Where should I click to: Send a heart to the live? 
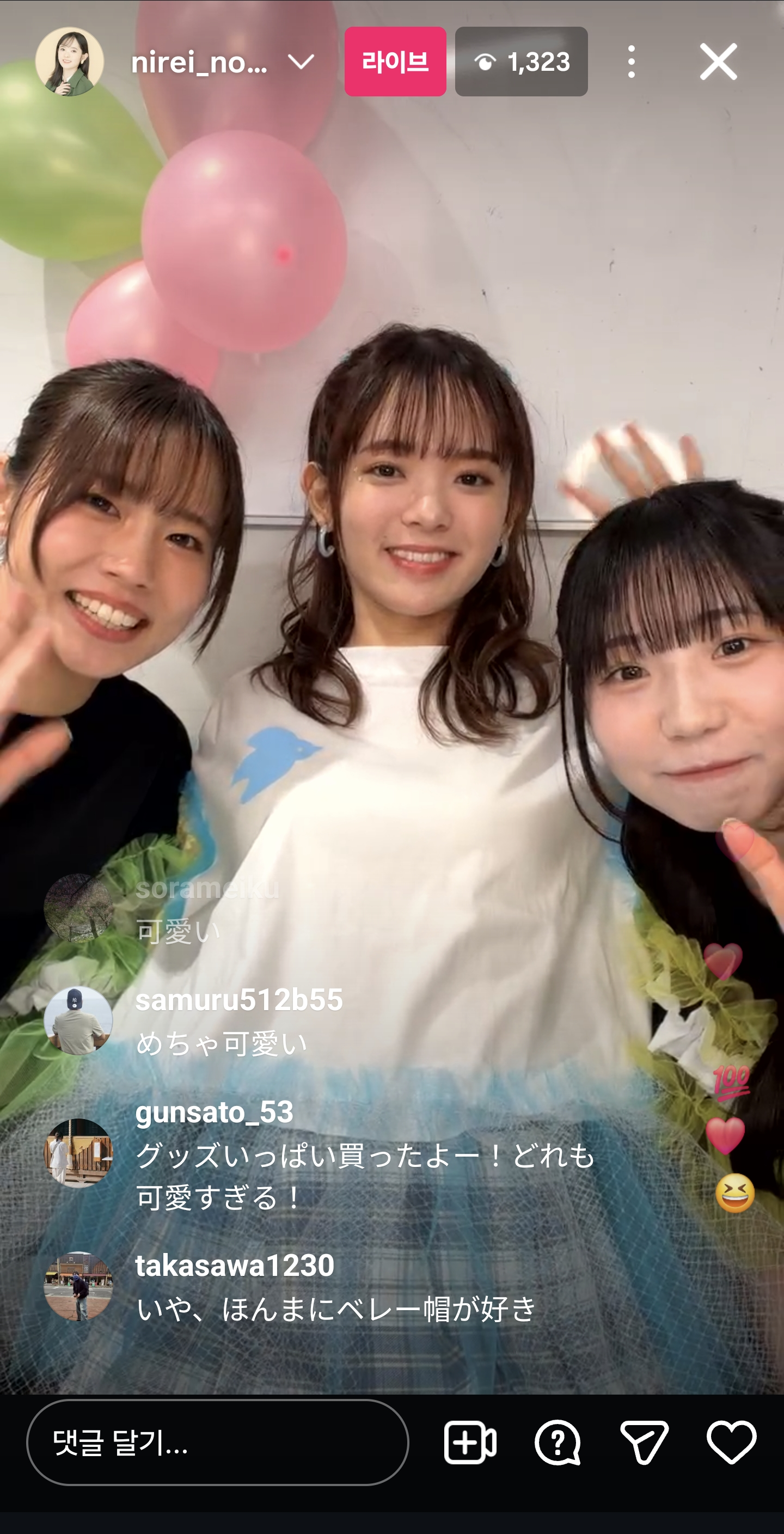point(731,1443)
